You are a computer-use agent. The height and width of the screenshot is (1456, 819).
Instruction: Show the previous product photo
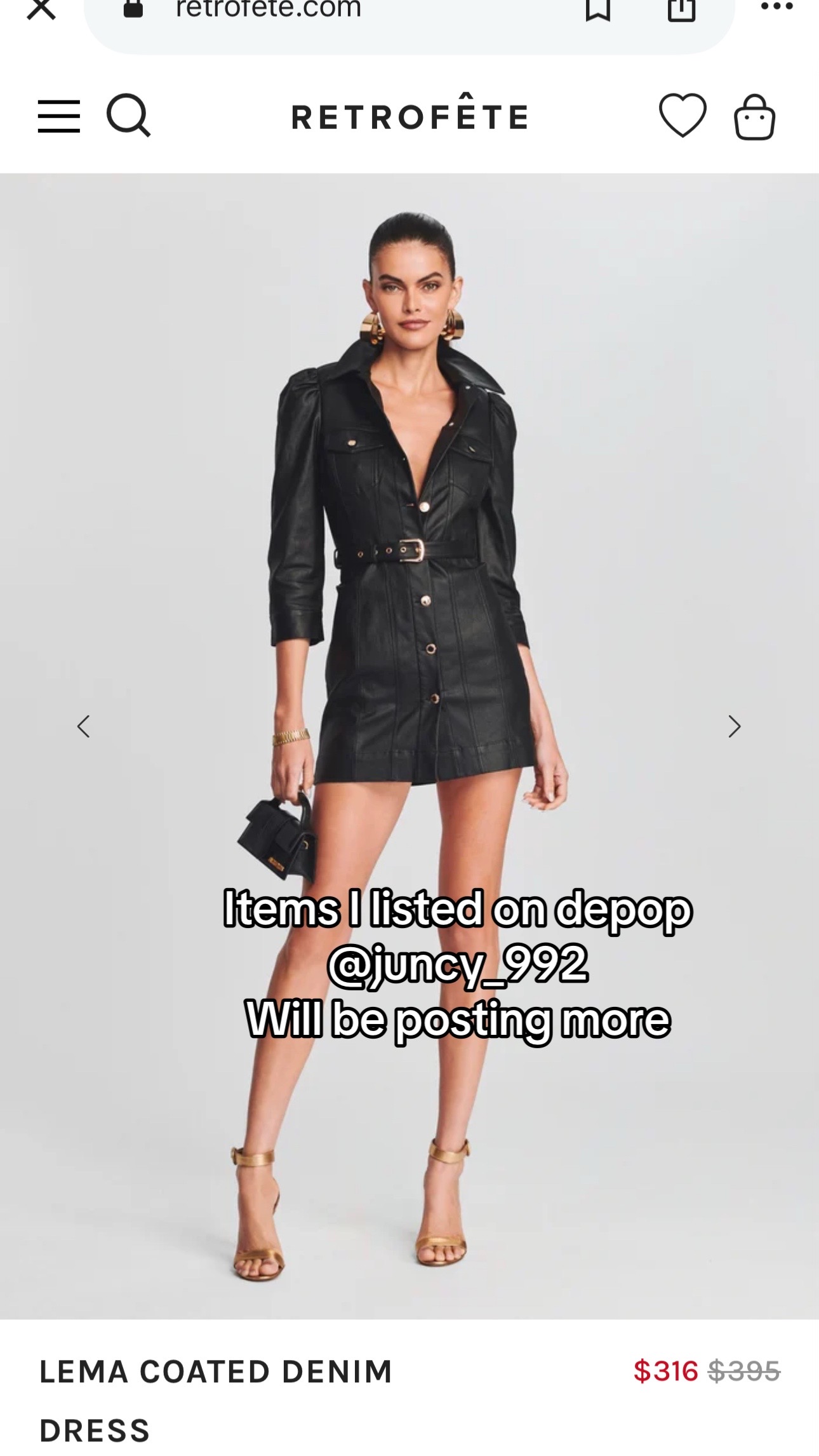83,726
